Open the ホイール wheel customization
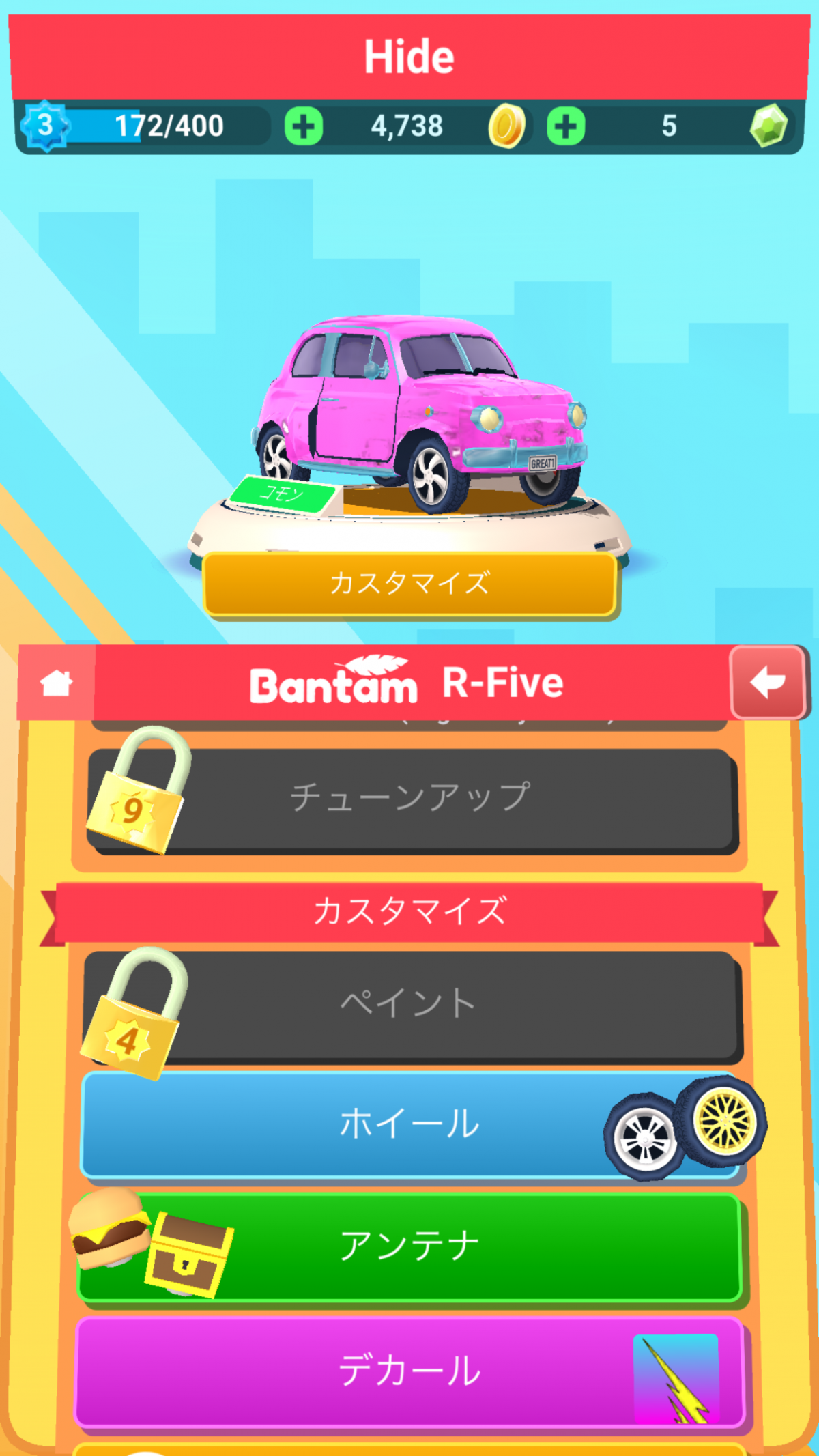 tap(409, 1123)
